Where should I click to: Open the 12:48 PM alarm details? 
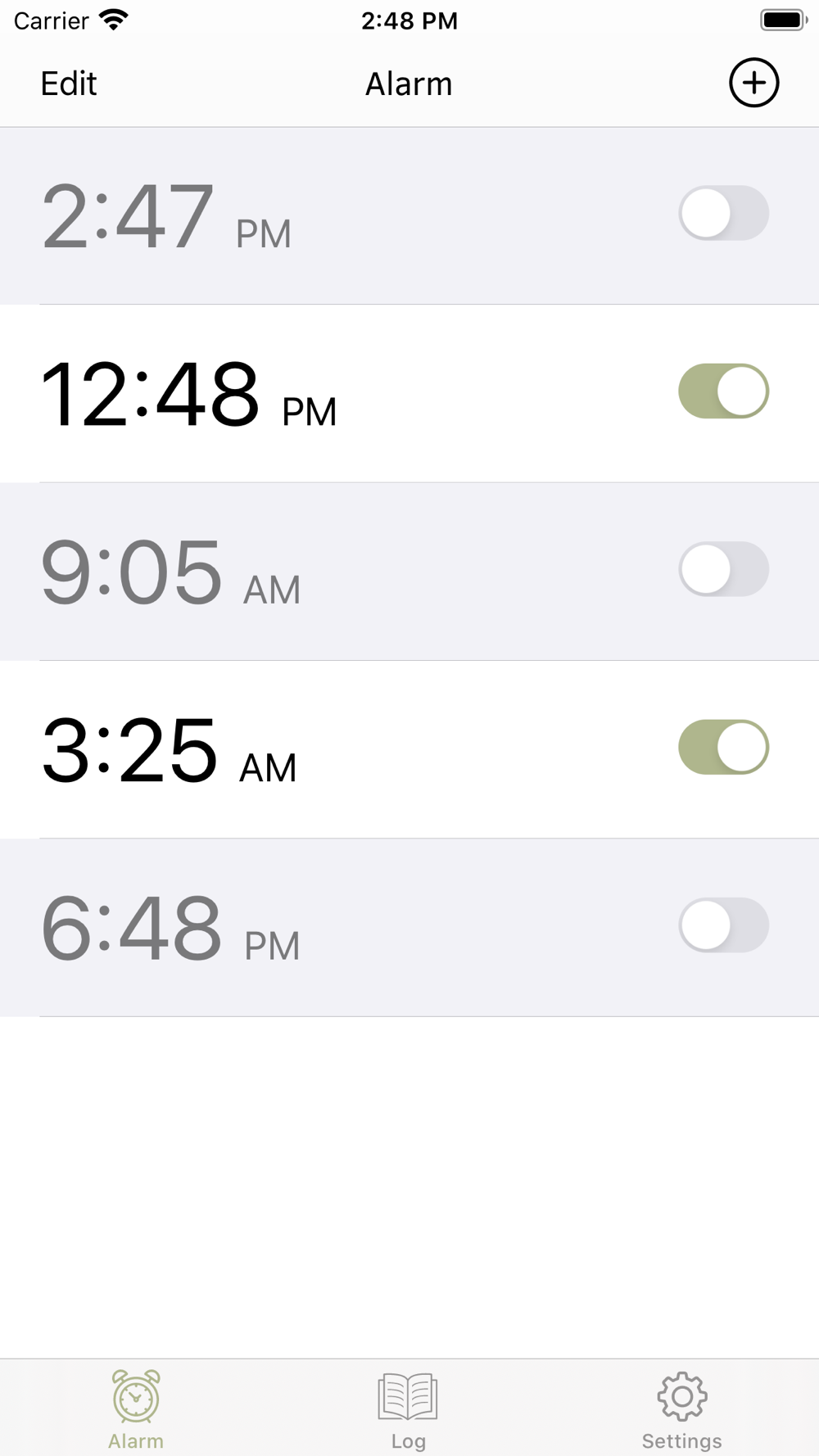pyautogui.click(x=409, y=394)
